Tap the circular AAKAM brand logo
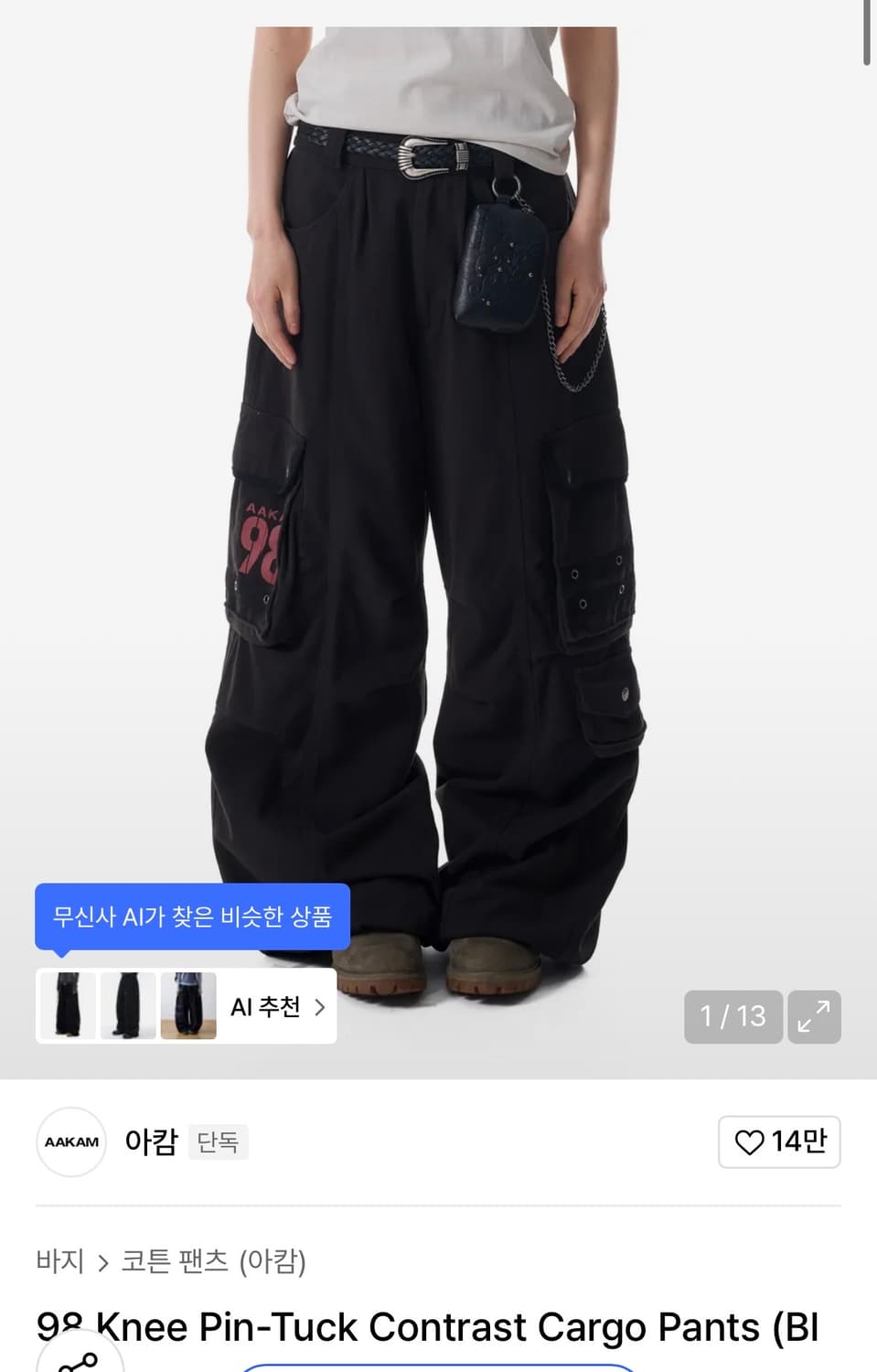Image resolution: width=877 pixels, height=1372 pixels. [70, 1142]
